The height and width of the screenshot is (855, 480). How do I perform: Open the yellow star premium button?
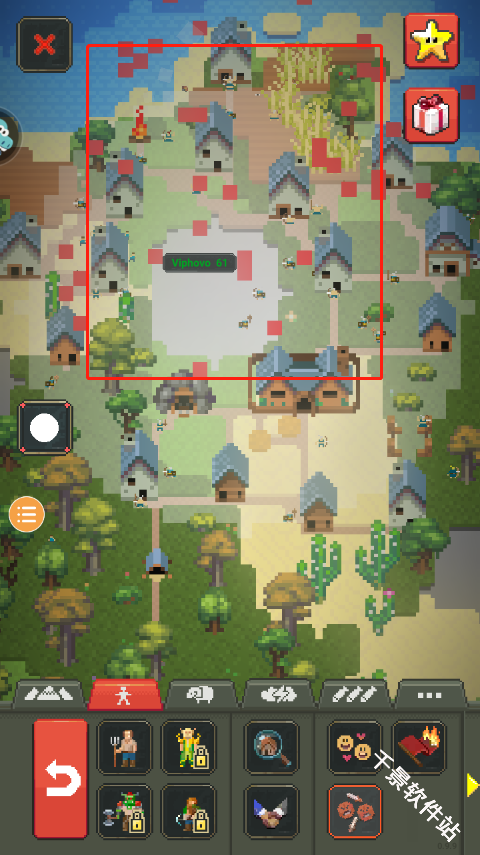pyautogui.click(x=431, y=41)
